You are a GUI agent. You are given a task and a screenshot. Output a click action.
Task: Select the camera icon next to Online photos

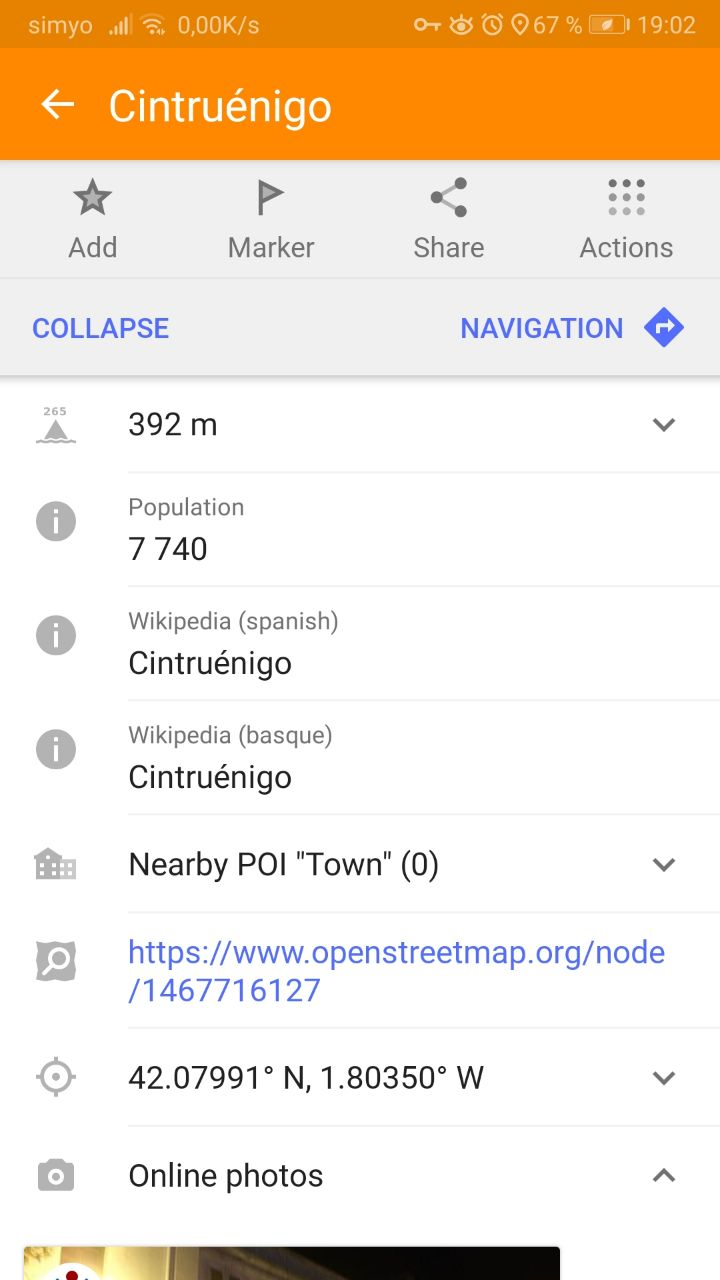coord(55,1175)
